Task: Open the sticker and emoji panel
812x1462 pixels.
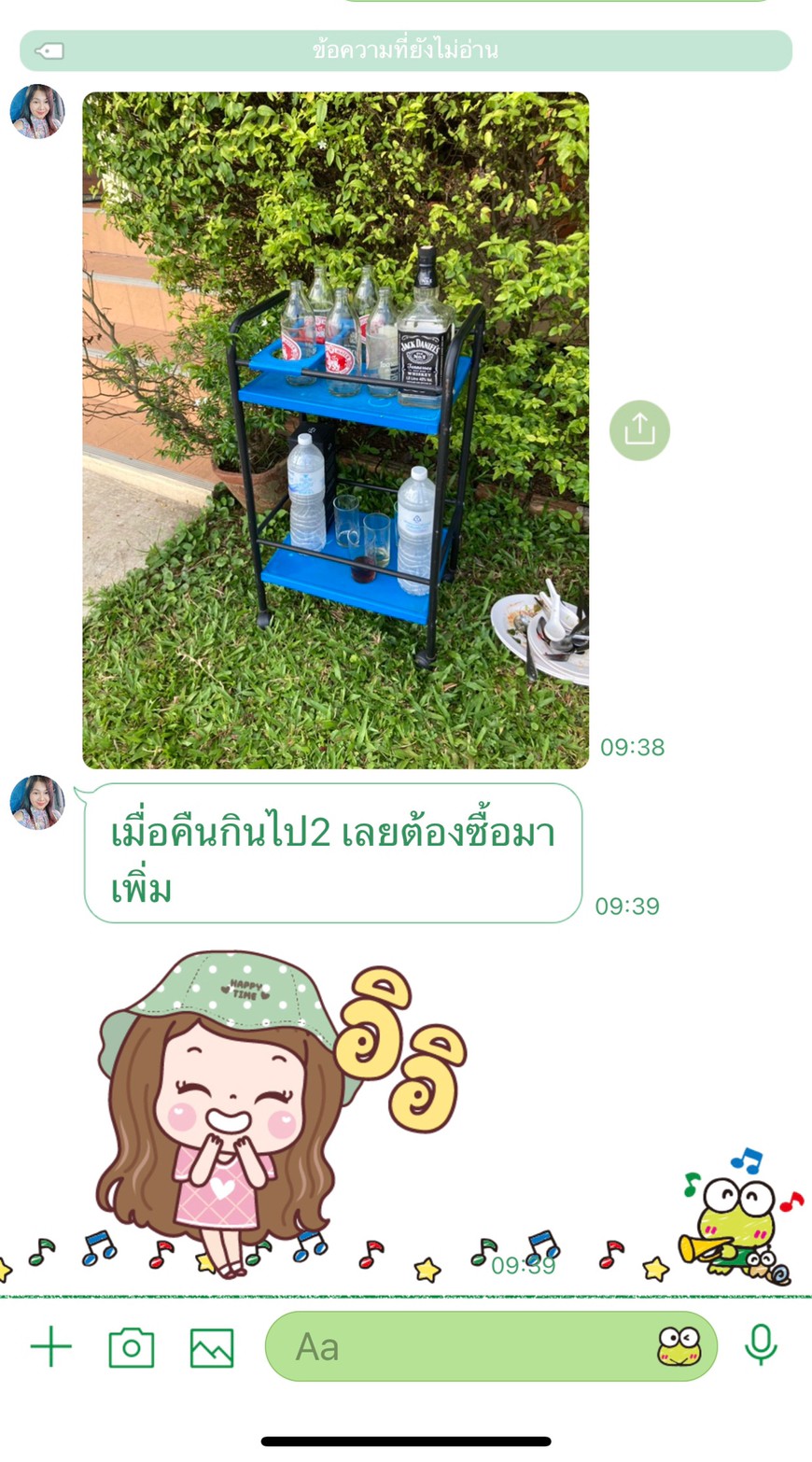Action: click(x=679, y=1346)
